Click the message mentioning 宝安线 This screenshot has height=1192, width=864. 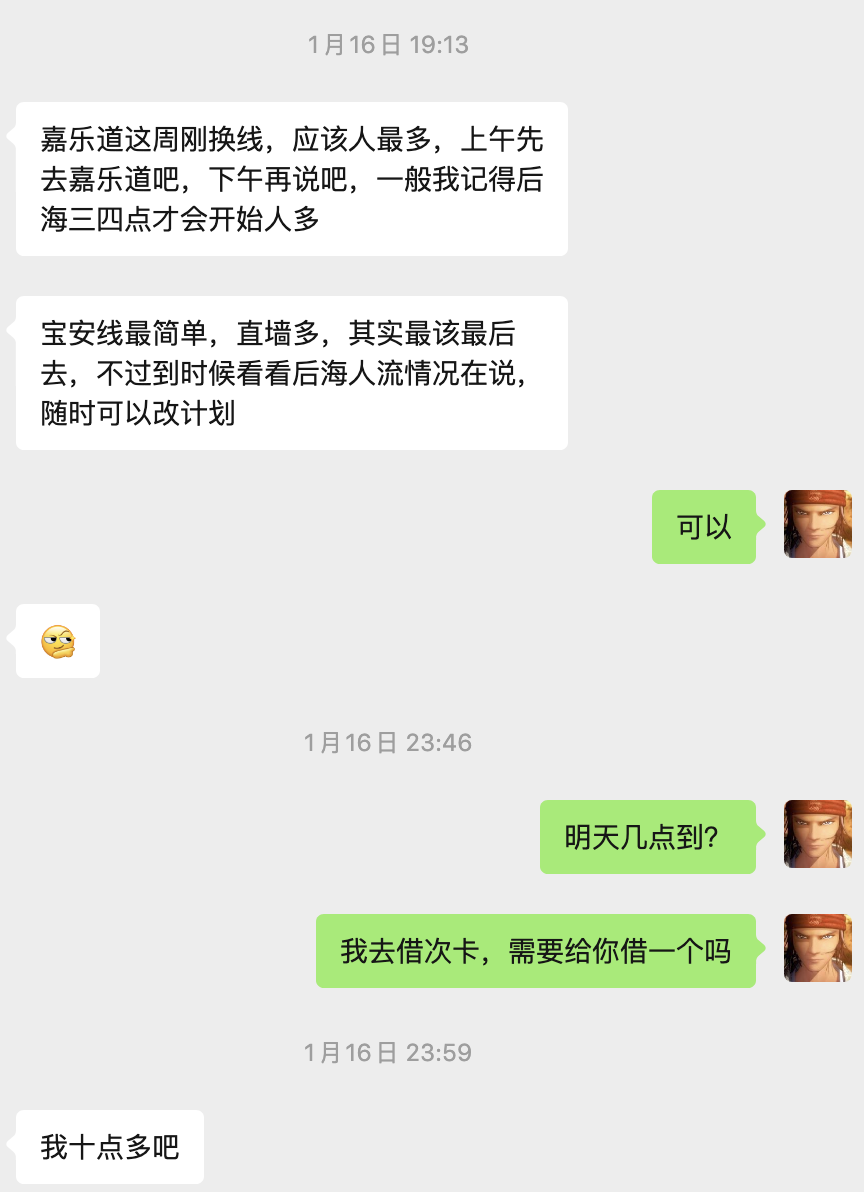click(290, 371)
